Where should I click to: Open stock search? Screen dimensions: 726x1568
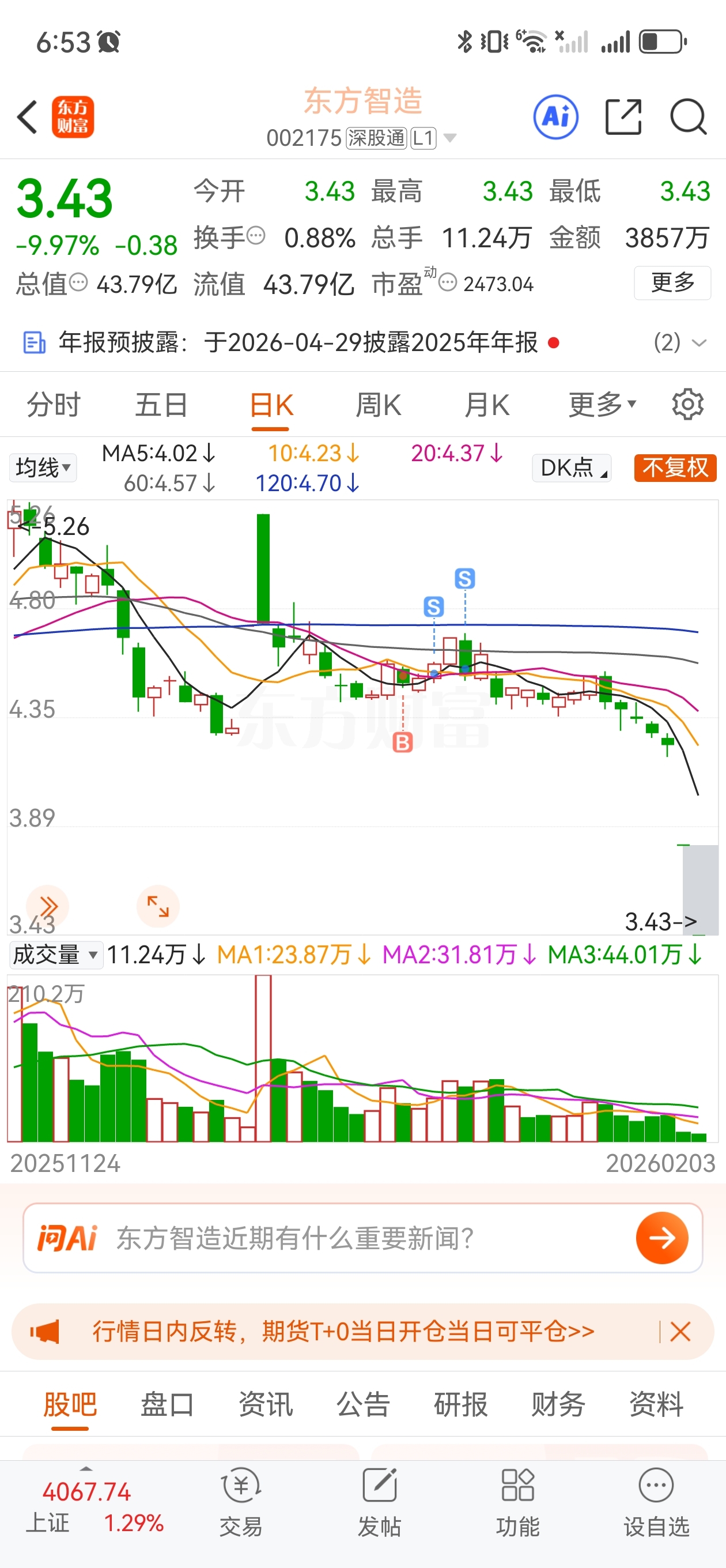point(687,117)
